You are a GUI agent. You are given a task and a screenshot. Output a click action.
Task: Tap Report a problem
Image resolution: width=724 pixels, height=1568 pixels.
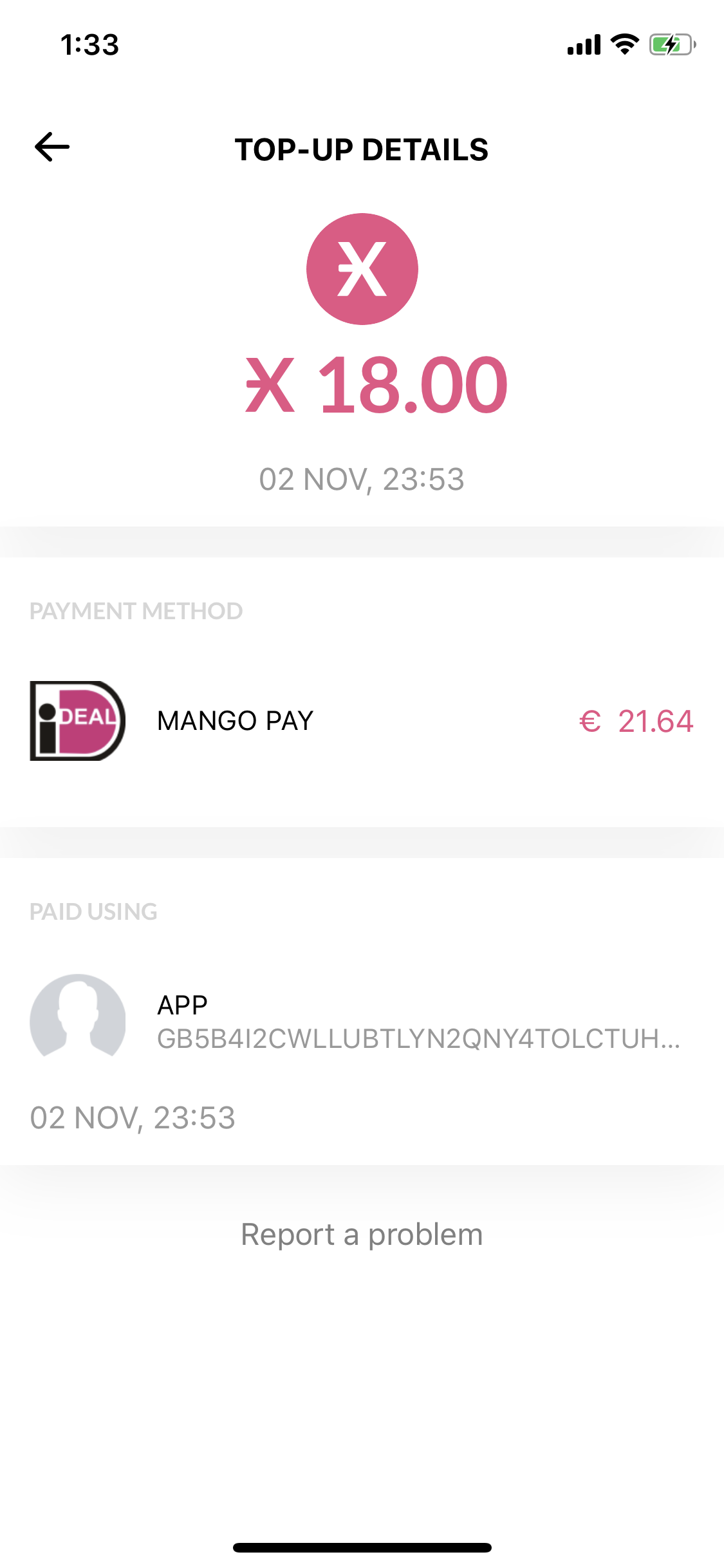click(x=362, y=1235)
